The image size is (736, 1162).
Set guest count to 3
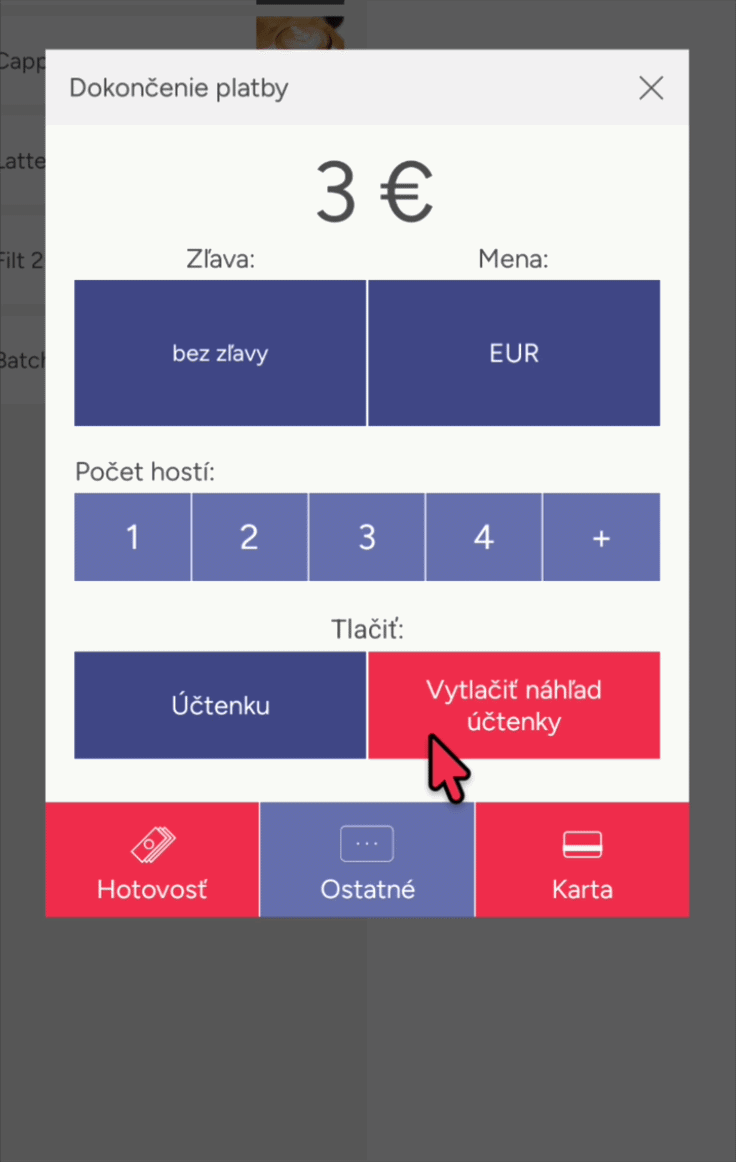click(366, 537)
